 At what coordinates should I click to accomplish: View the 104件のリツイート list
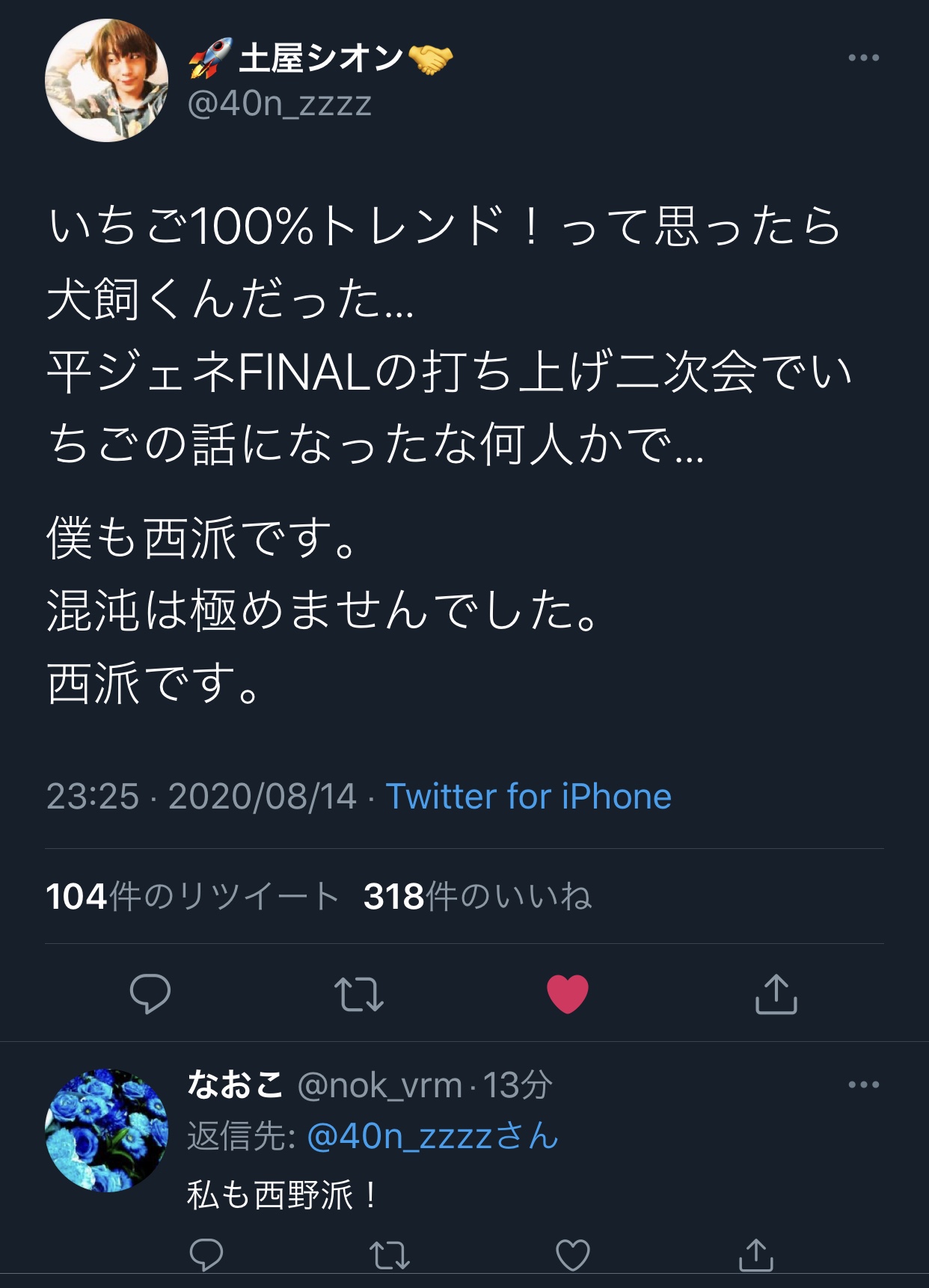(x=192, y=896)
